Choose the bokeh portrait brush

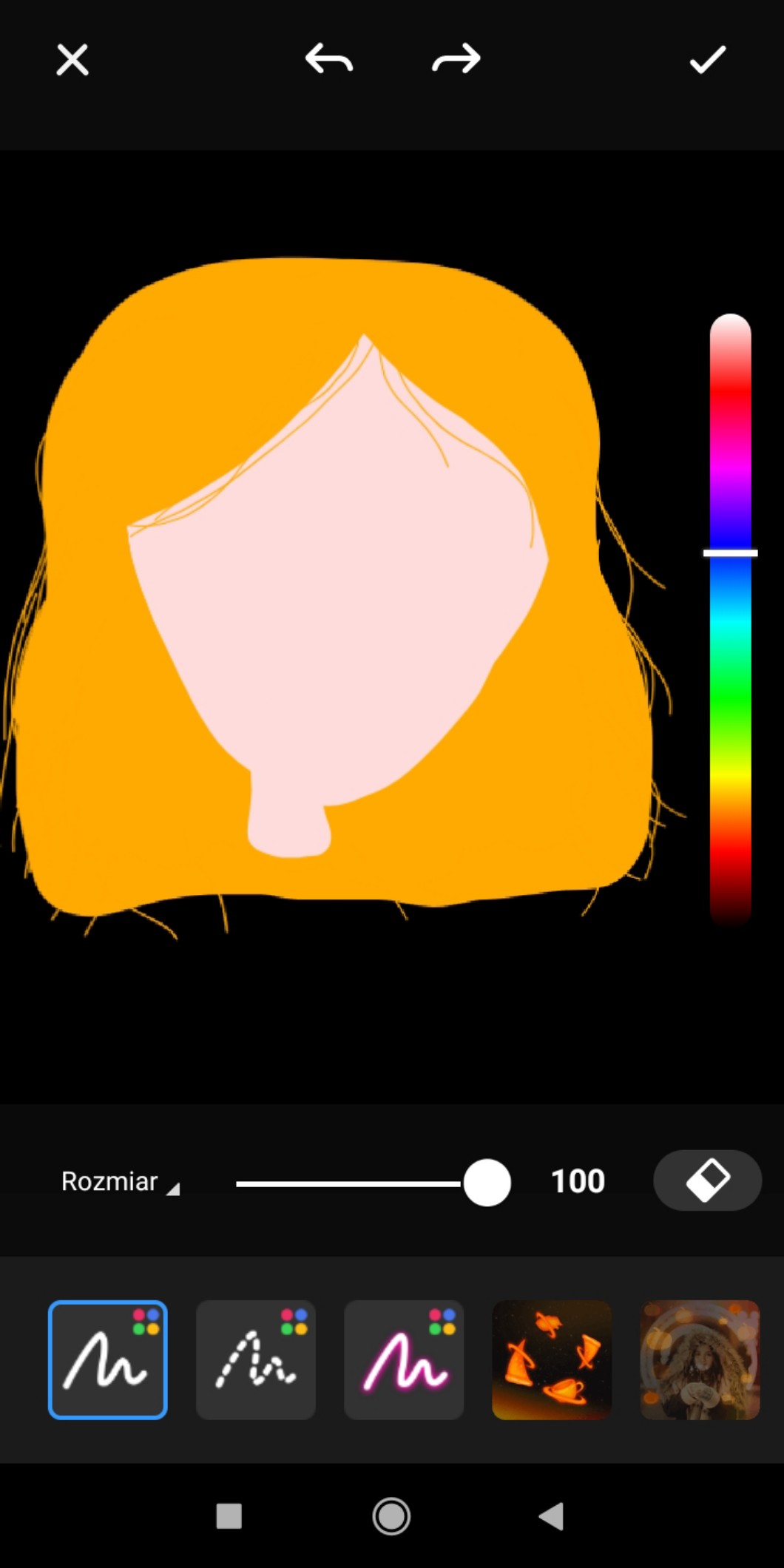click(x=700, y=1359)
